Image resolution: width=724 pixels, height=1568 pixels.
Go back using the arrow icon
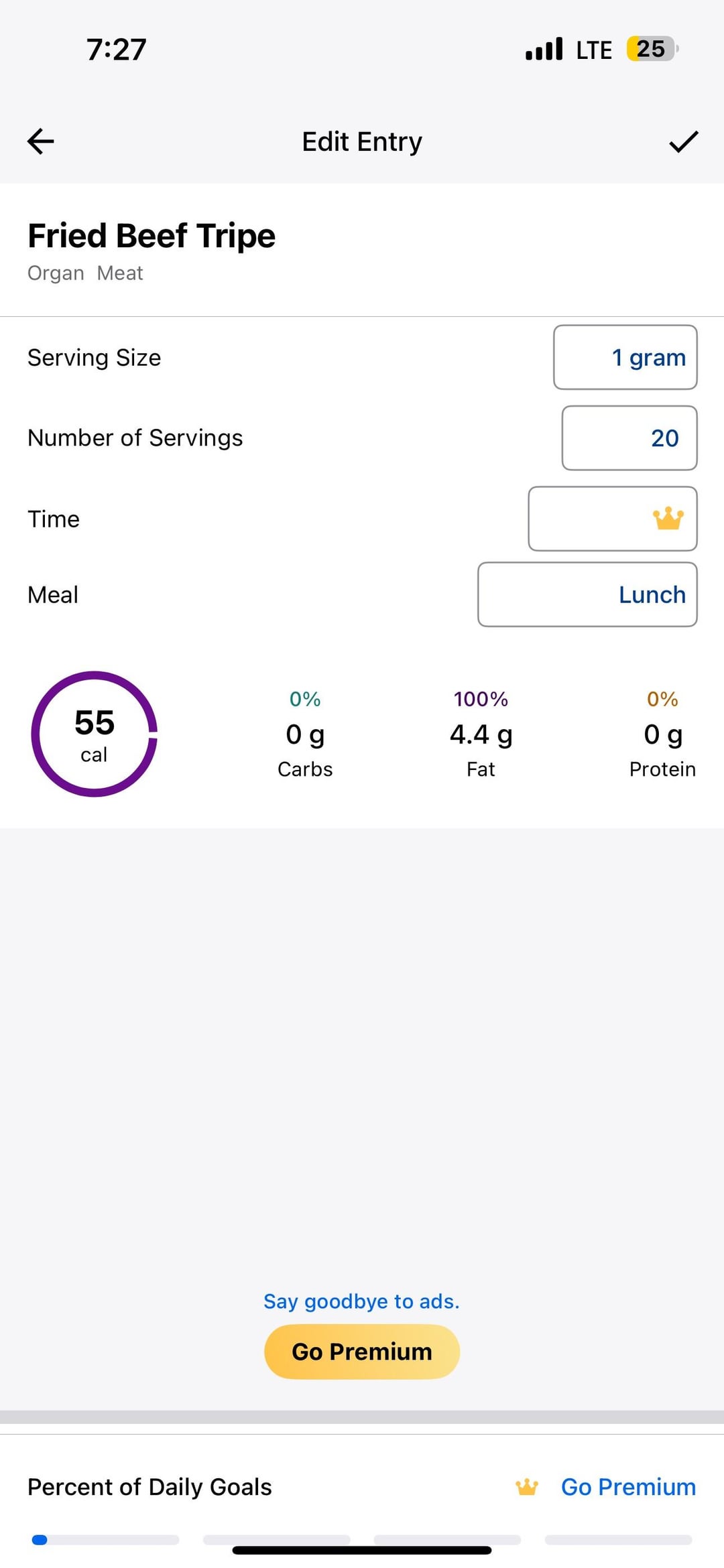click(x=41, y=141)
